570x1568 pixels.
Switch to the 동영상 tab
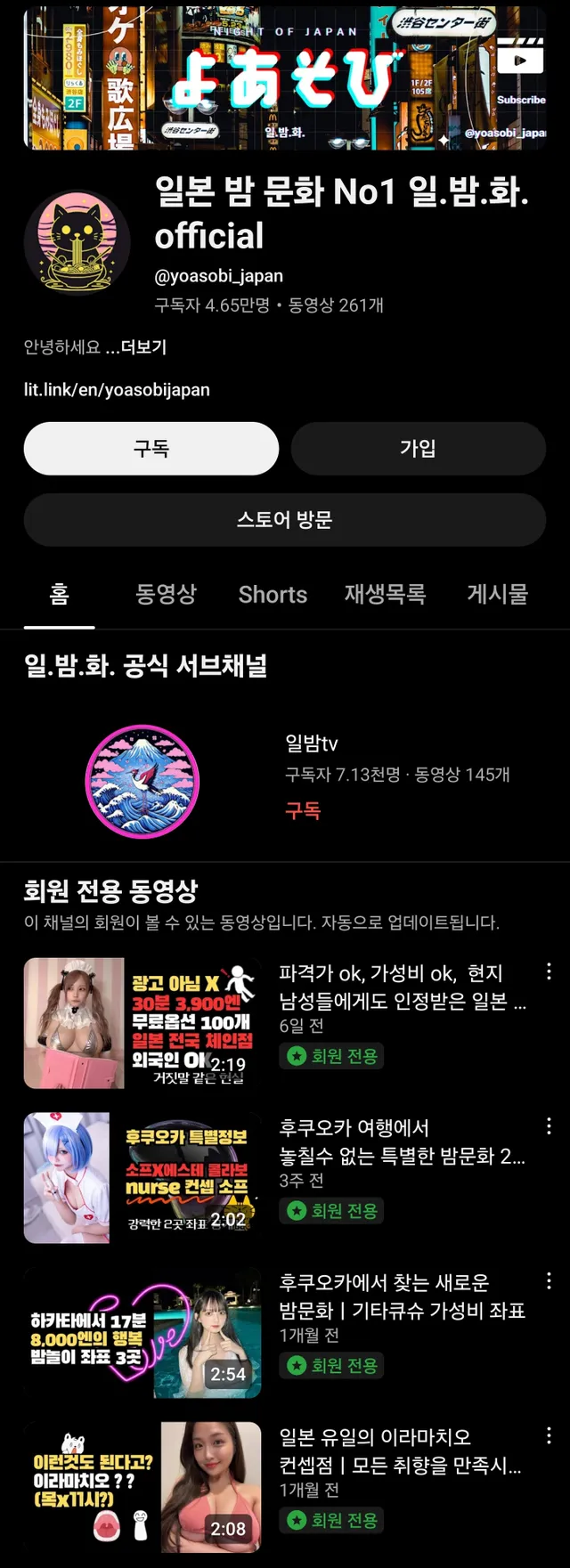coord(166,594)
